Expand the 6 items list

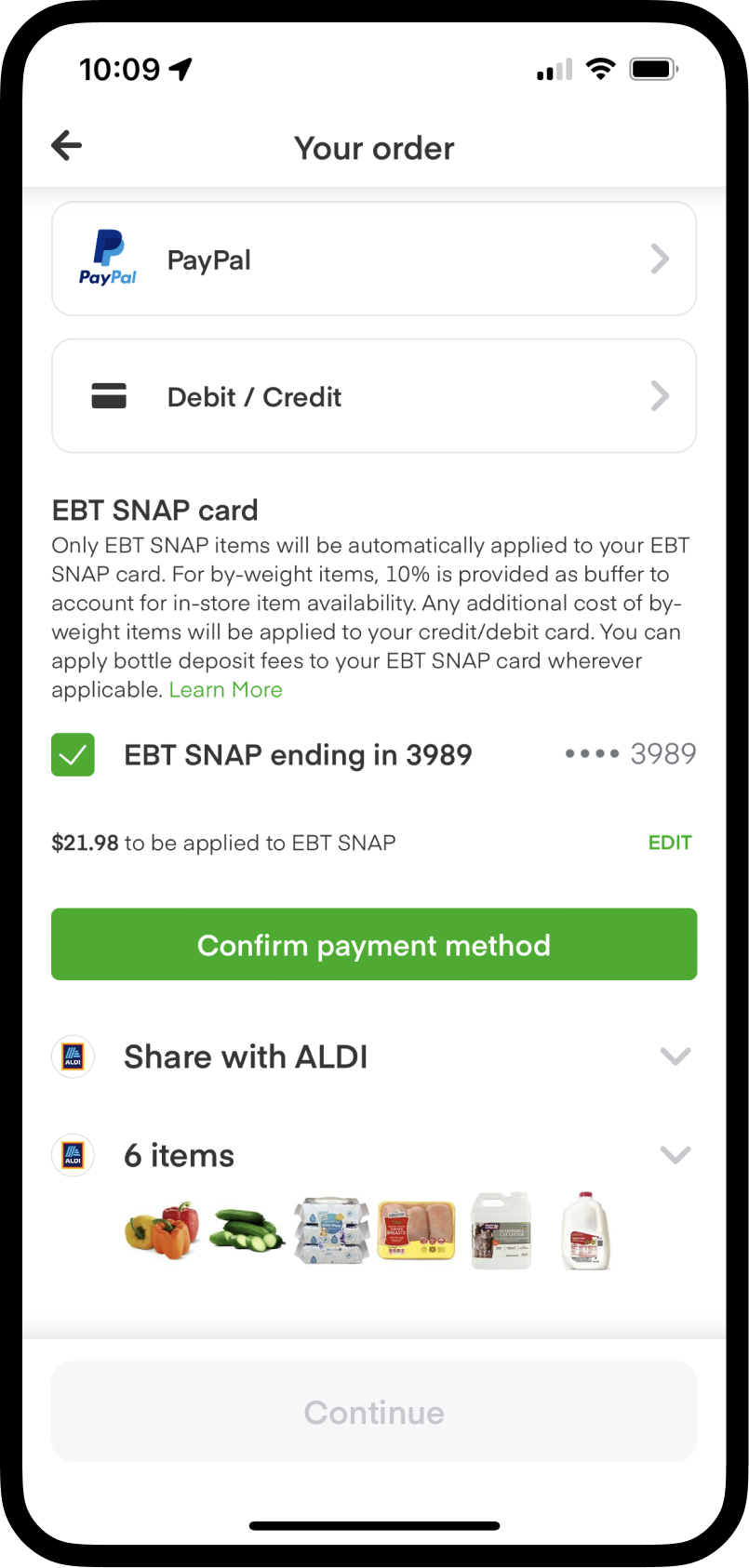(675, 1155)
